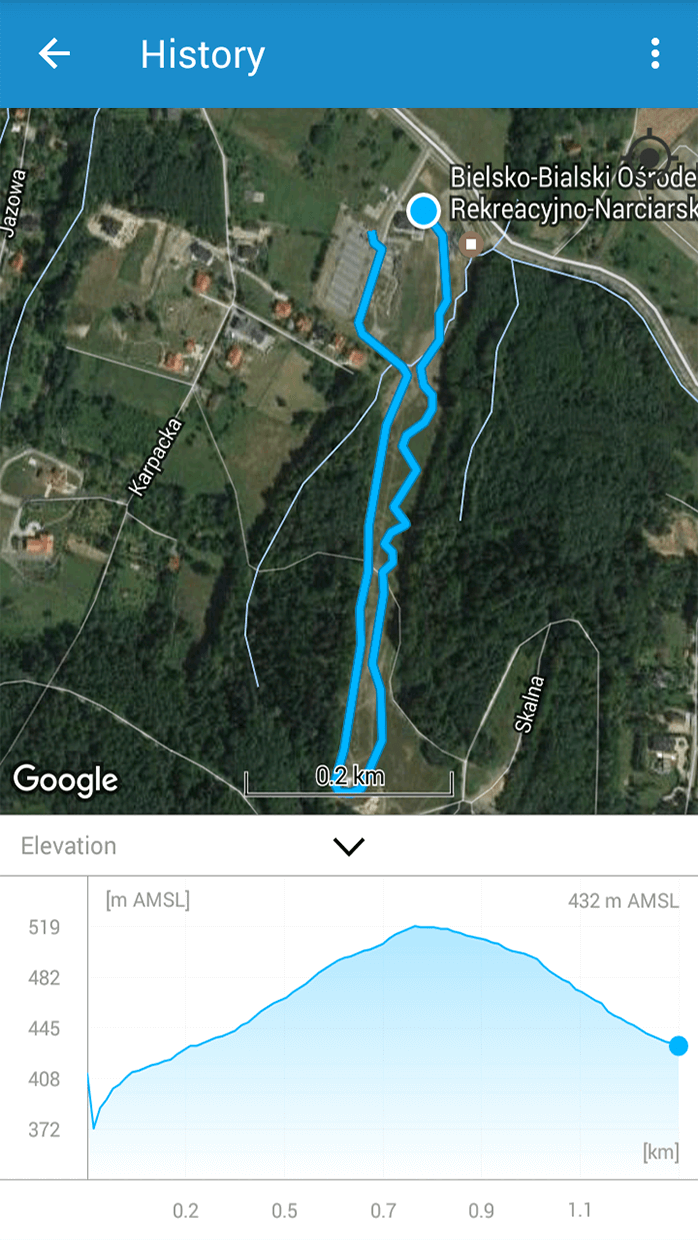Tap the compass icon on map
The image size is (698, 1240).
tap(651, 156)
